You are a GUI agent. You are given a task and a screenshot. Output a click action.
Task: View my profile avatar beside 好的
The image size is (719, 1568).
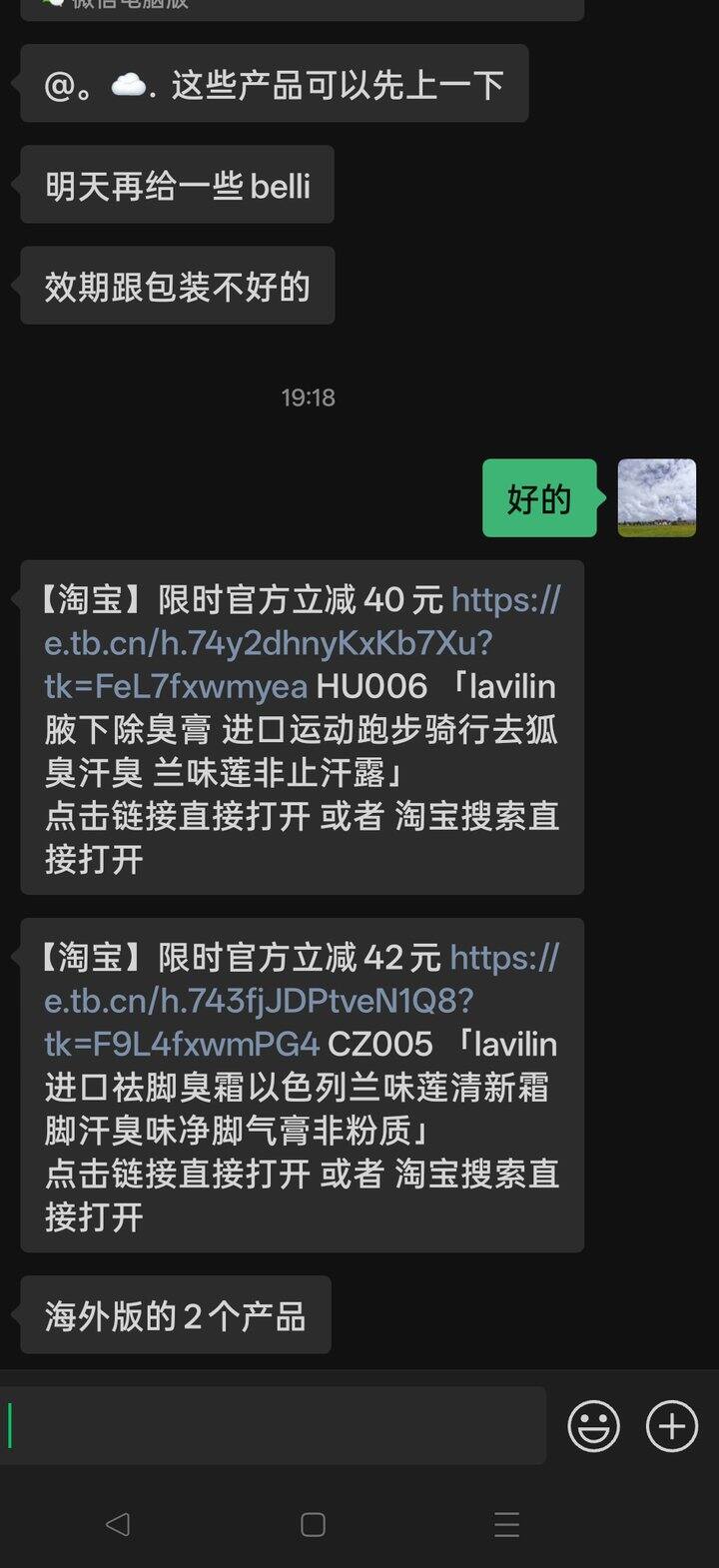coord(656,497)
